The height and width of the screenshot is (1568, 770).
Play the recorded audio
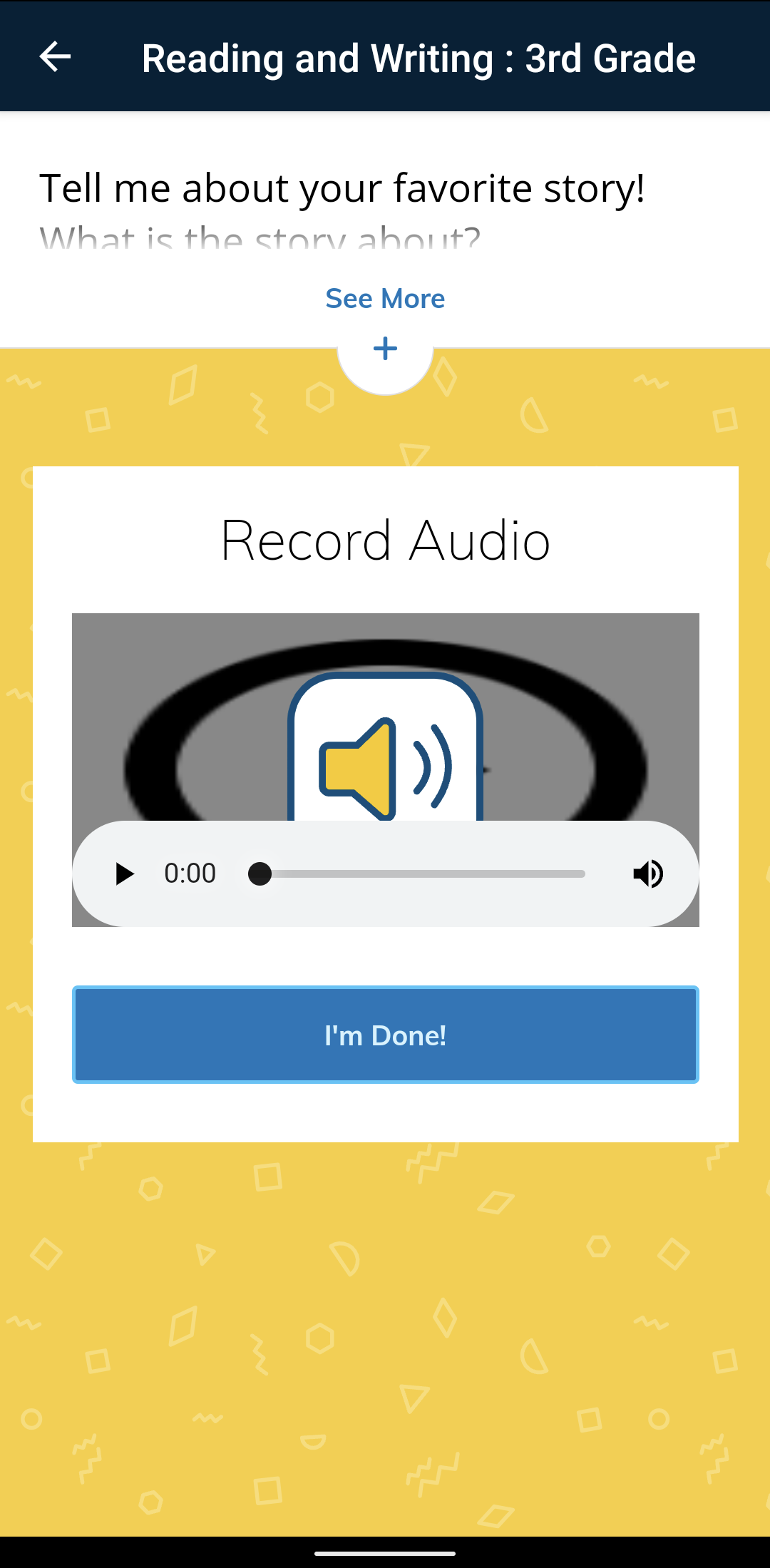pyautogui.click(x=125, y=873)
